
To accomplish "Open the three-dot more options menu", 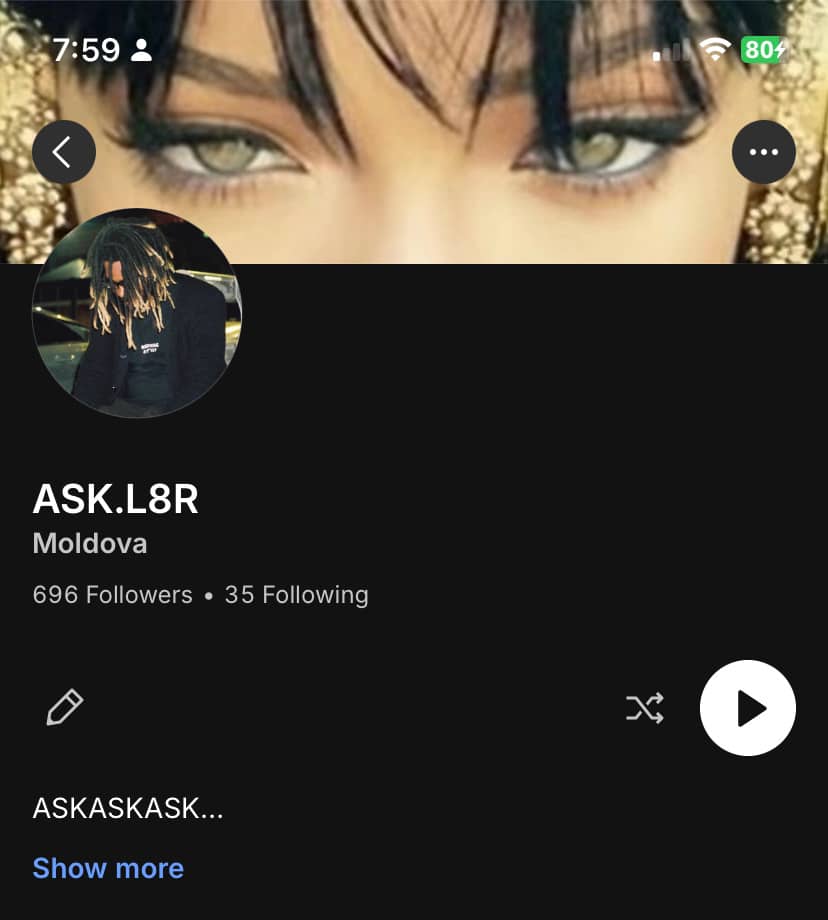I will pyautogui.click(x=763, y=152).
